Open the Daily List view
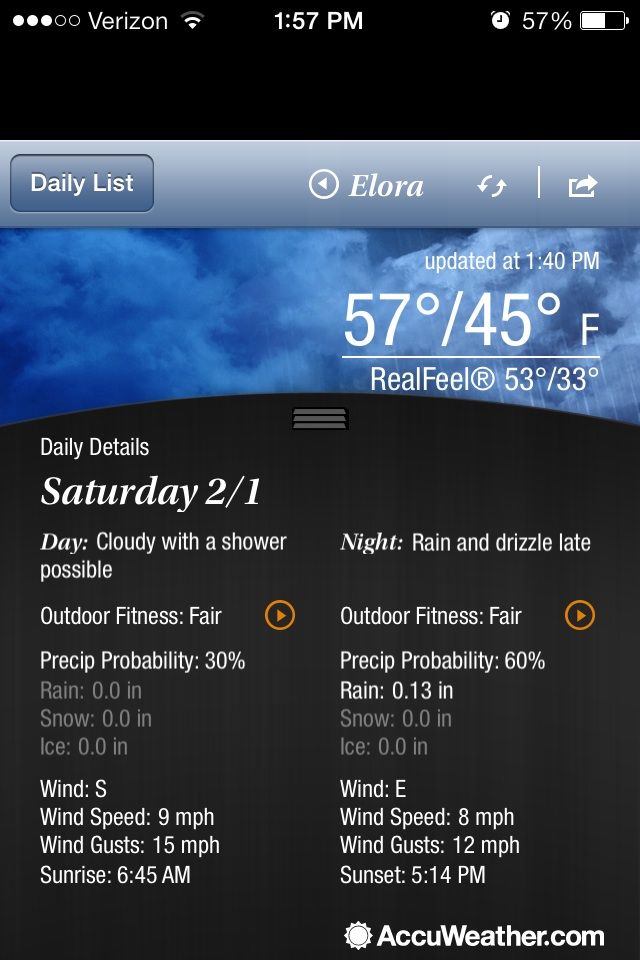 click(82, 184)
